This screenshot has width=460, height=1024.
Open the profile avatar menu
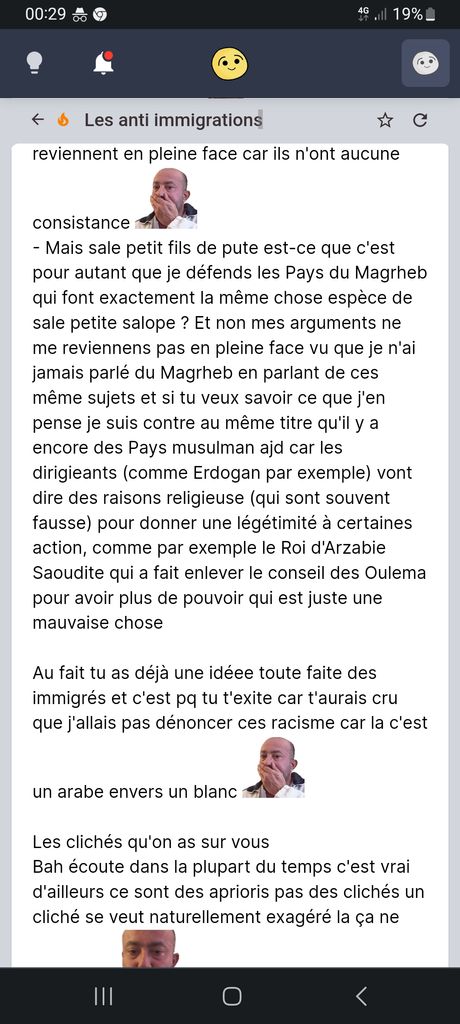(x=425, y=63)
